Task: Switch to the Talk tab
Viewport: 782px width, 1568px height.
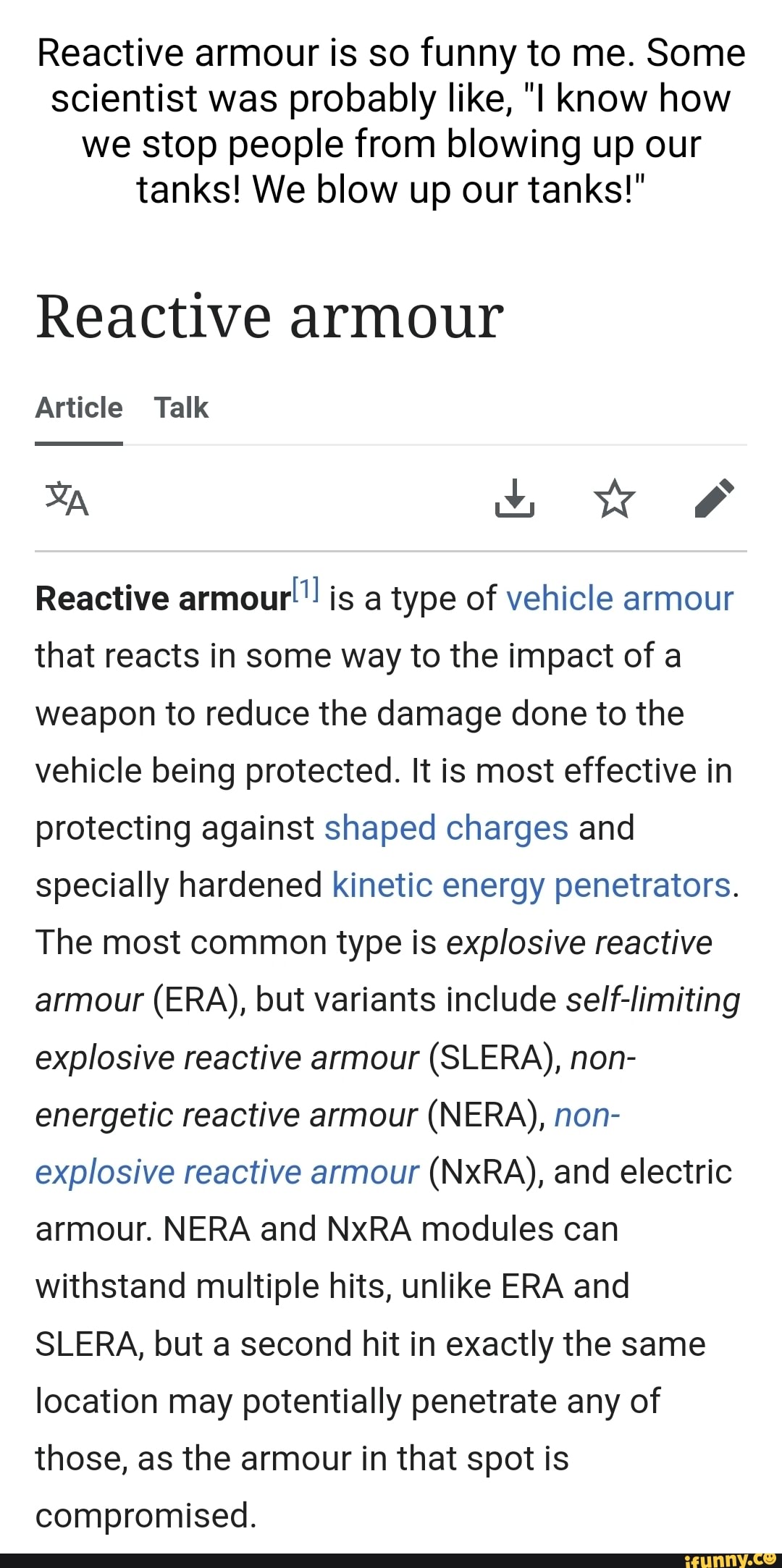Action: (x=182, y=408)
